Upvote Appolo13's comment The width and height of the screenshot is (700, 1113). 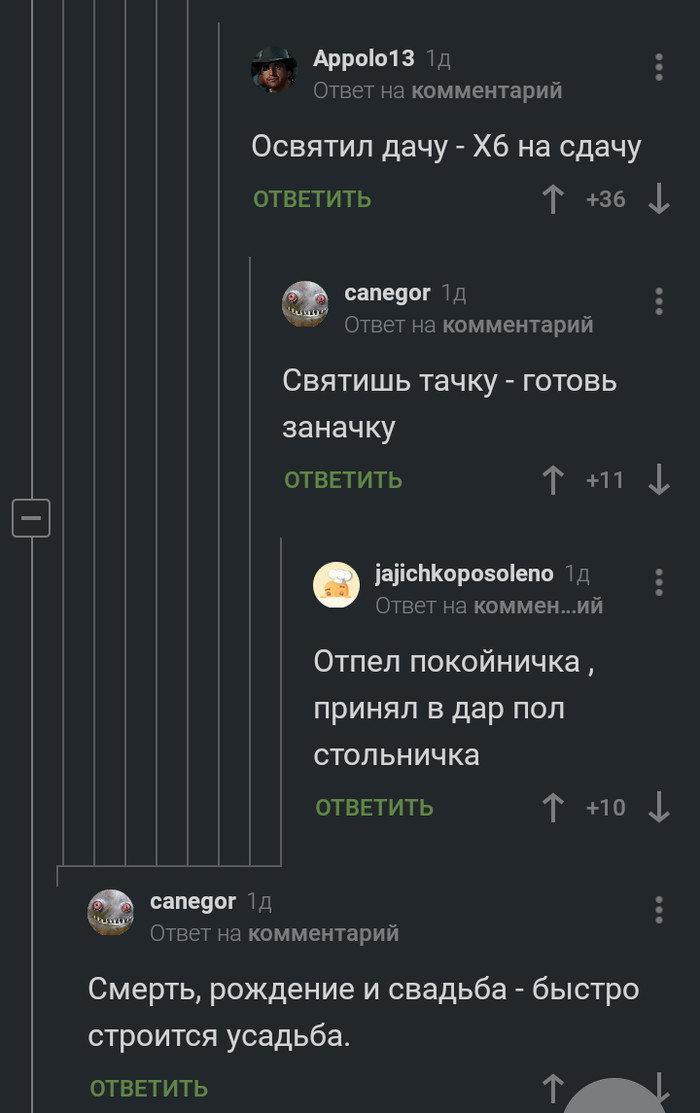click(552, 199)
